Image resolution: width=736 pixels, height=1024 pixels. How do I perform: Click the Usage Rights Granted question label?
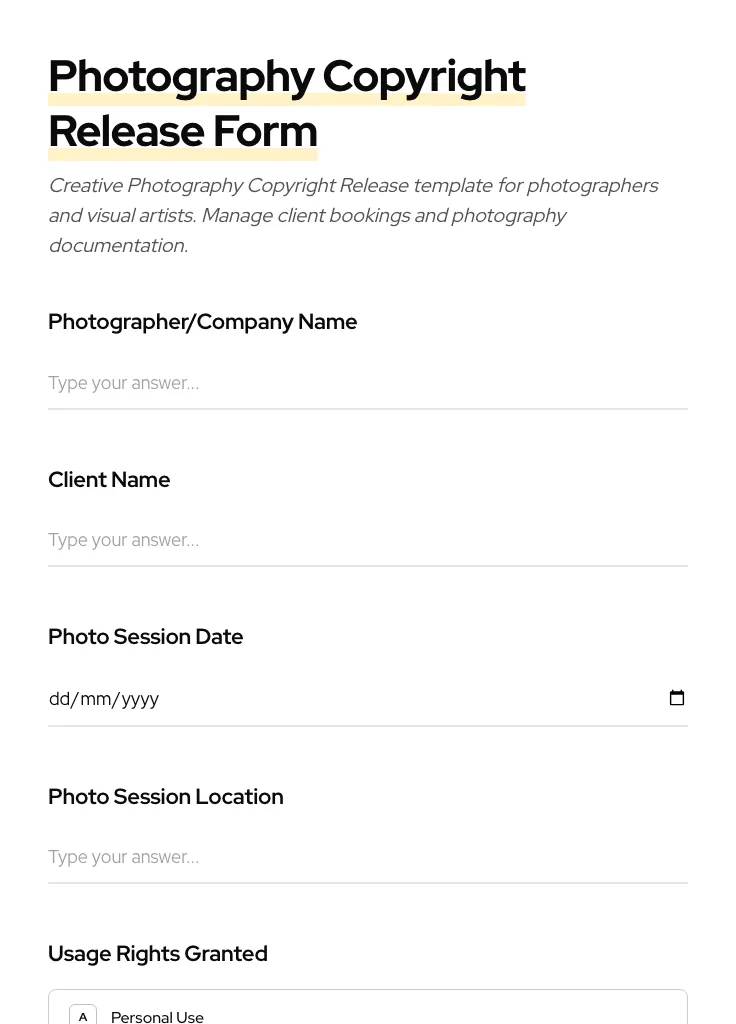[x=157, y=953]
